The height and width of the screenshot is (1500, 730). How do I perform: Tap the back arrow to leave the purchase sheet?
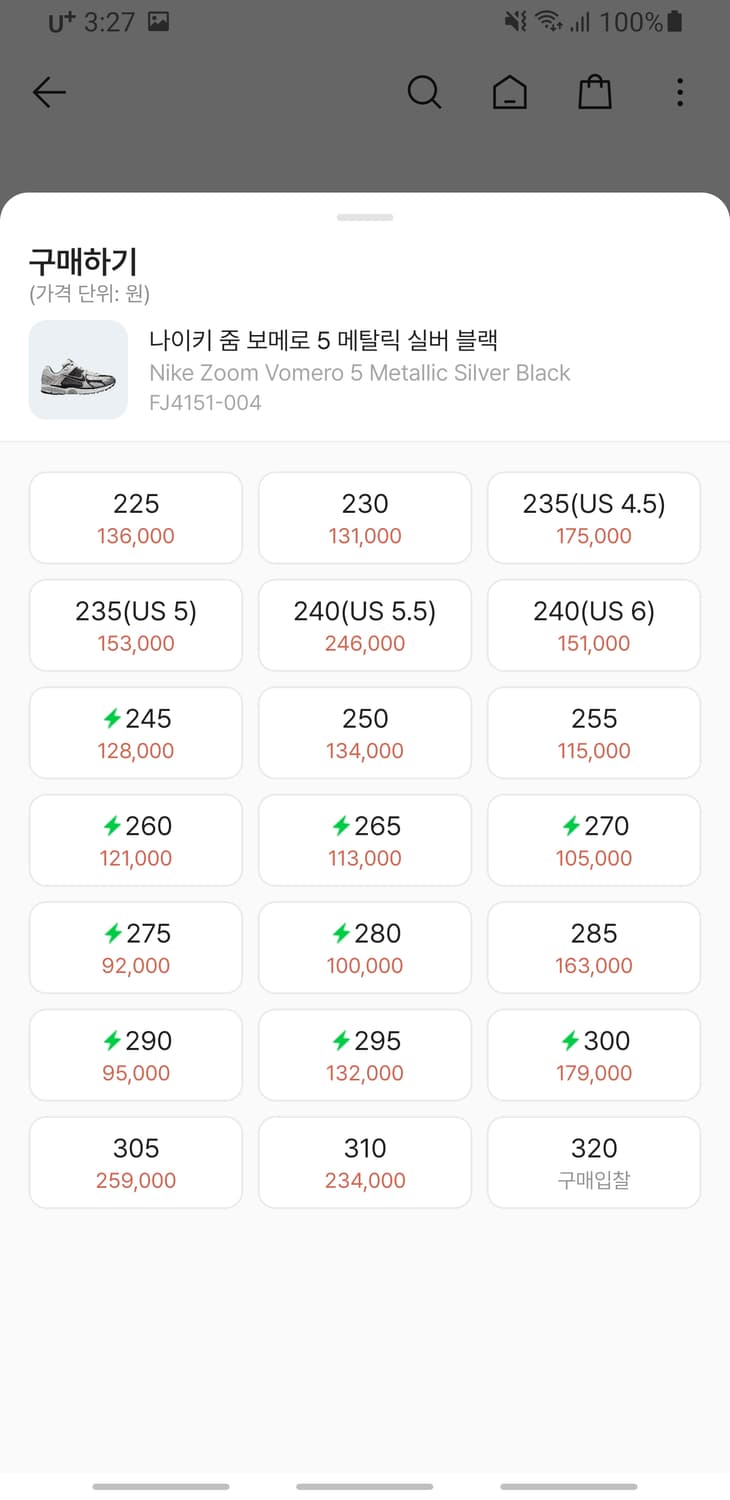point(49,92)
